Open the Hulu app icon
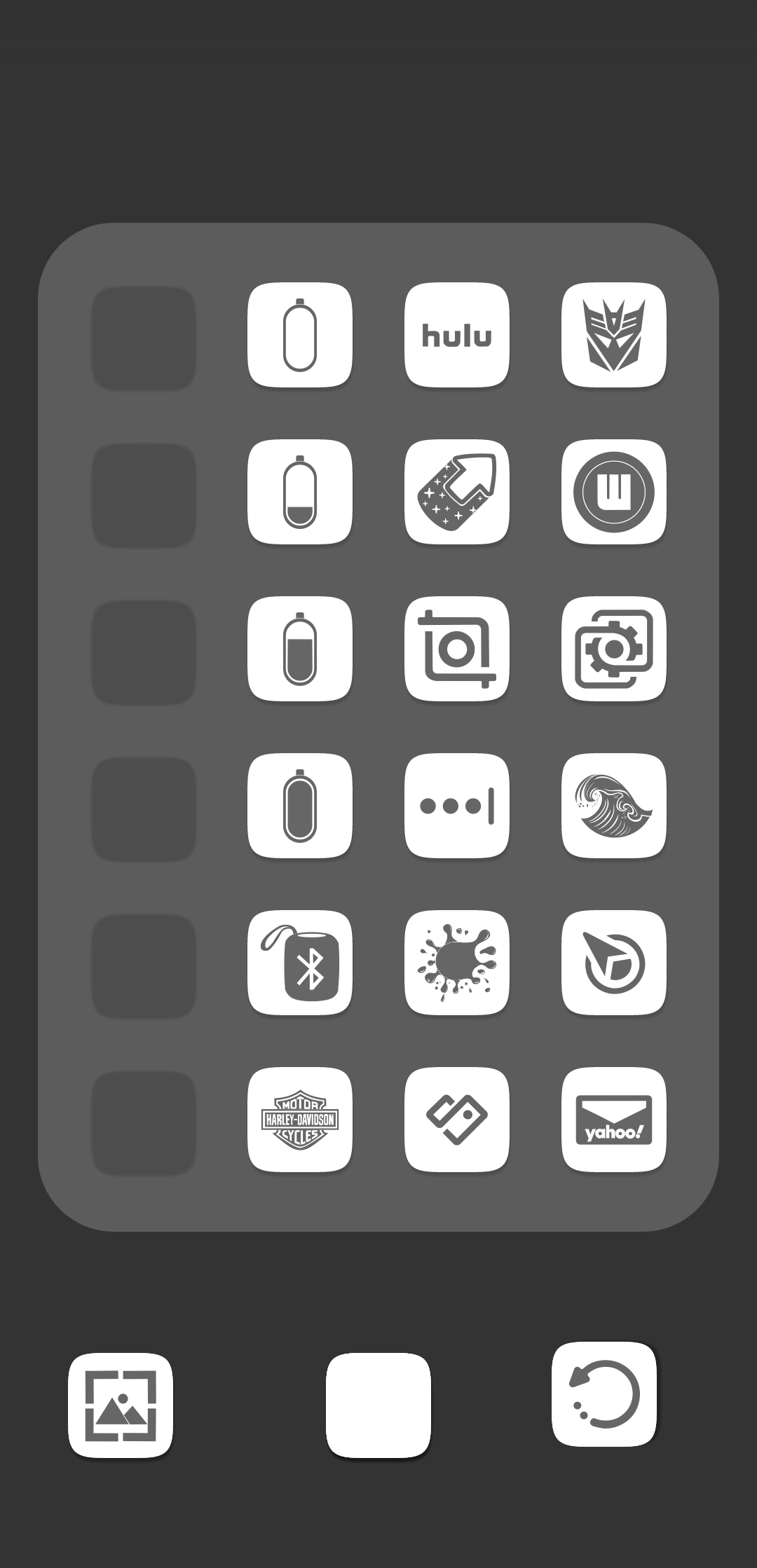Screen dimensions: 757x1568 [x=457, y=335]
